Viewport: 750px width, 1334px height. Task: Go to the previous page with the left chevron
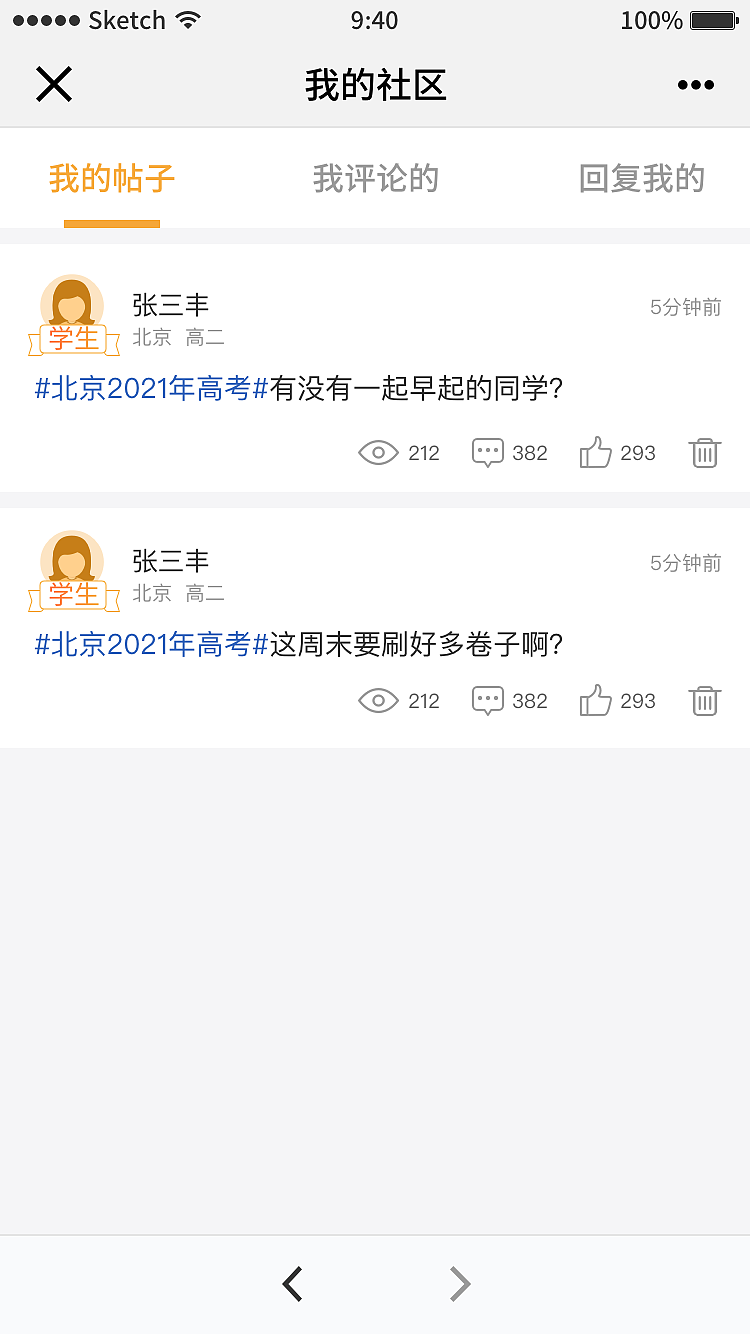point(292,1283)
